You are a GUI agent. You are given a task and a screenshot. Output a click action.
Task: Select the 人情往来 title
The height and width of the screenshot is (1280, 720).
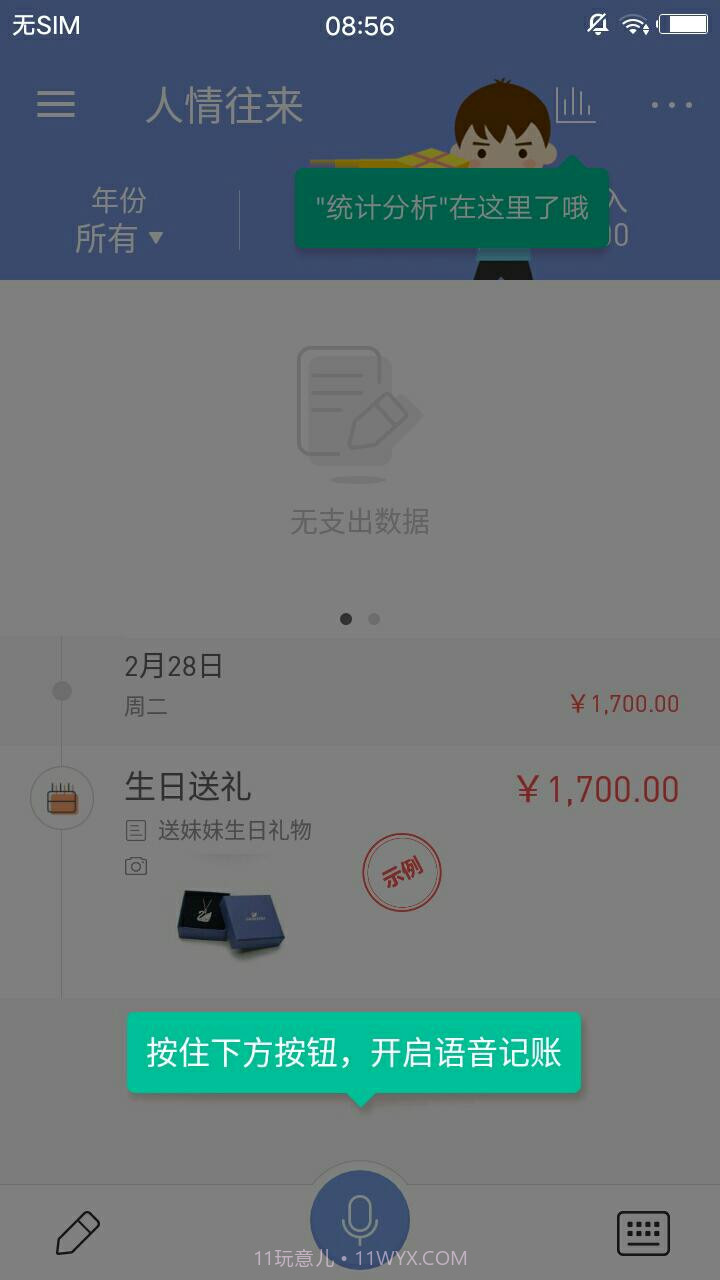pyautogui.click(x=225, y=105)
